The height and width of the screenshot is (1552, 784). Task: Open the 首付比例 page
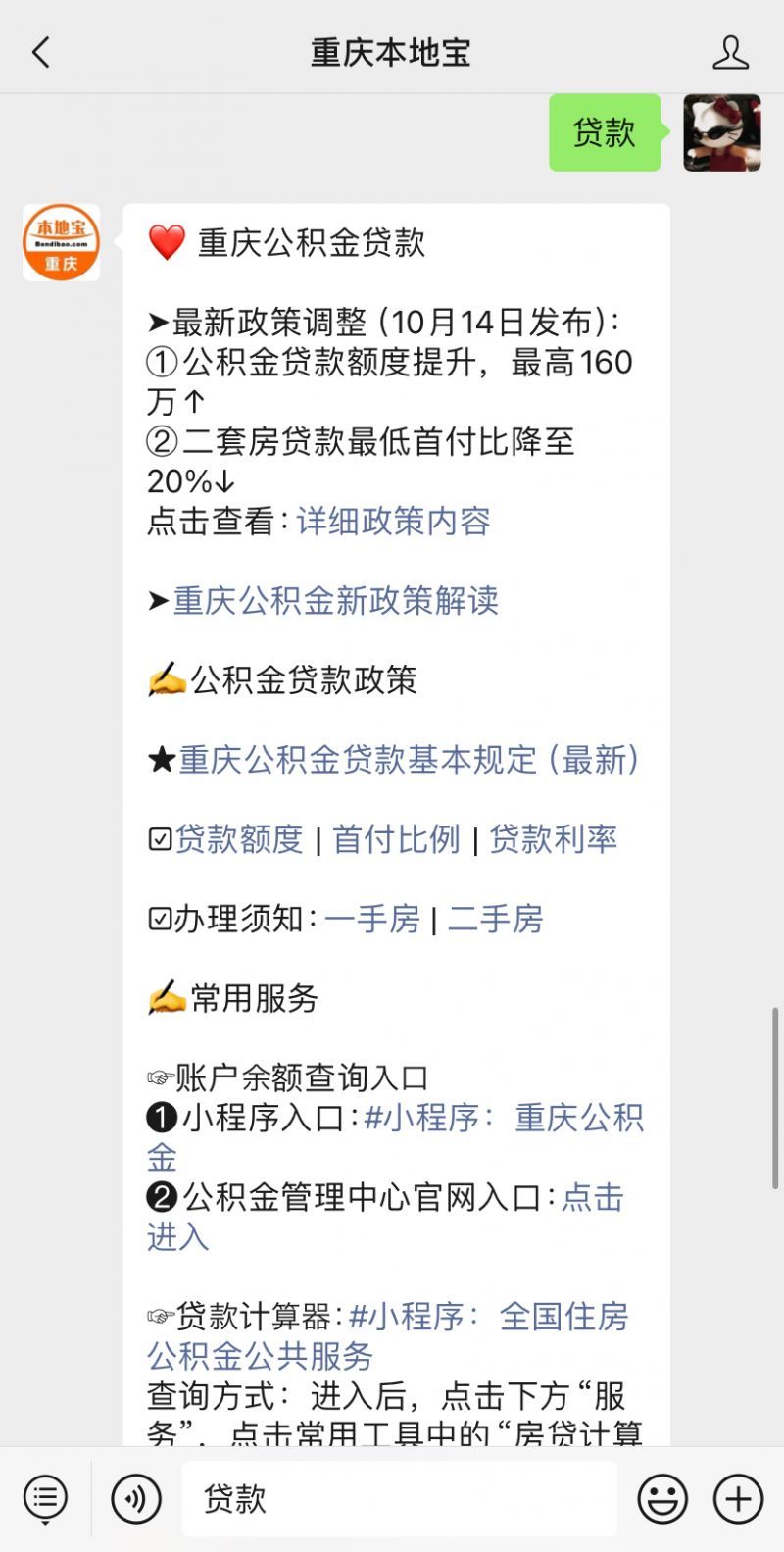396,839
